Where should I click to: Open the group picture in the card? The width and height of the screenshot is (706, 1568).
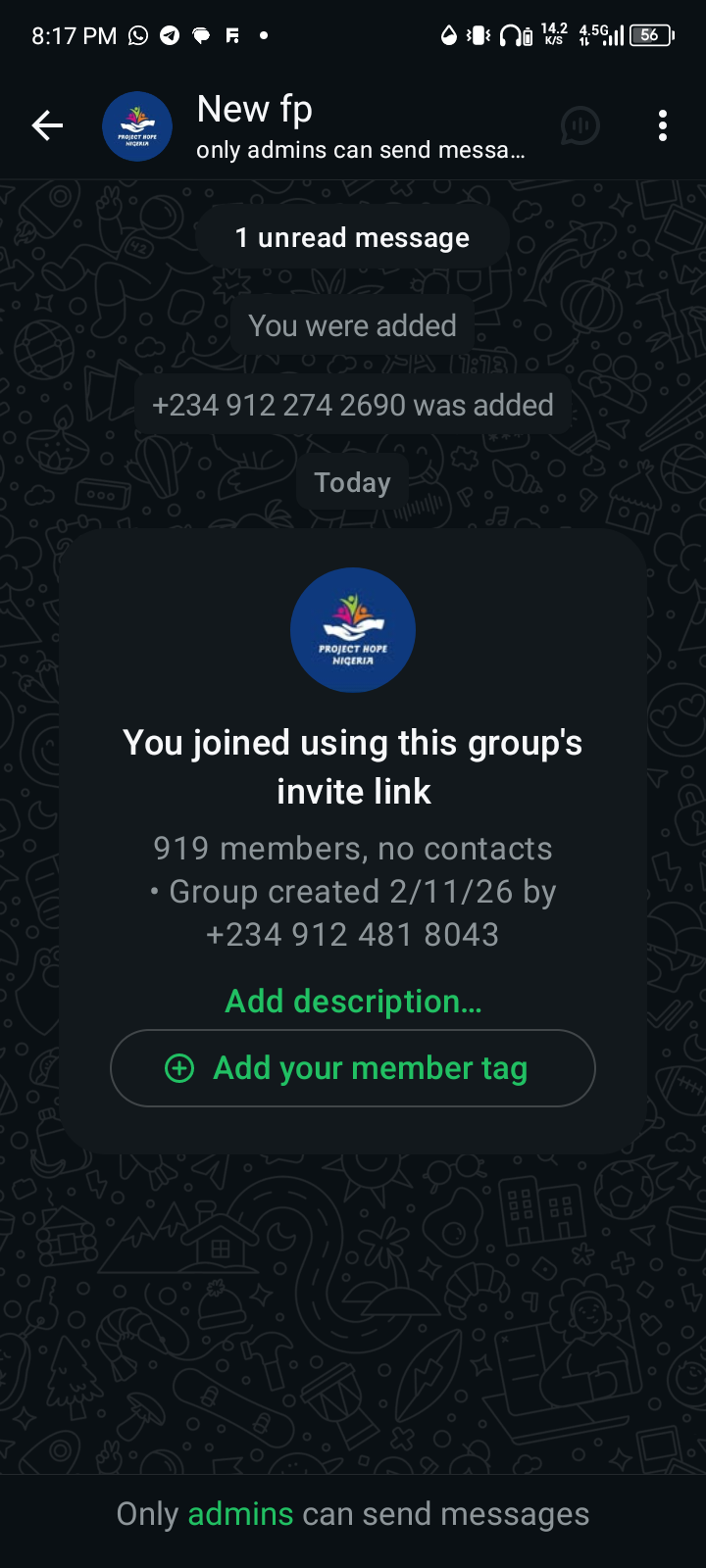pyautogui.click(x=353, y=630)
